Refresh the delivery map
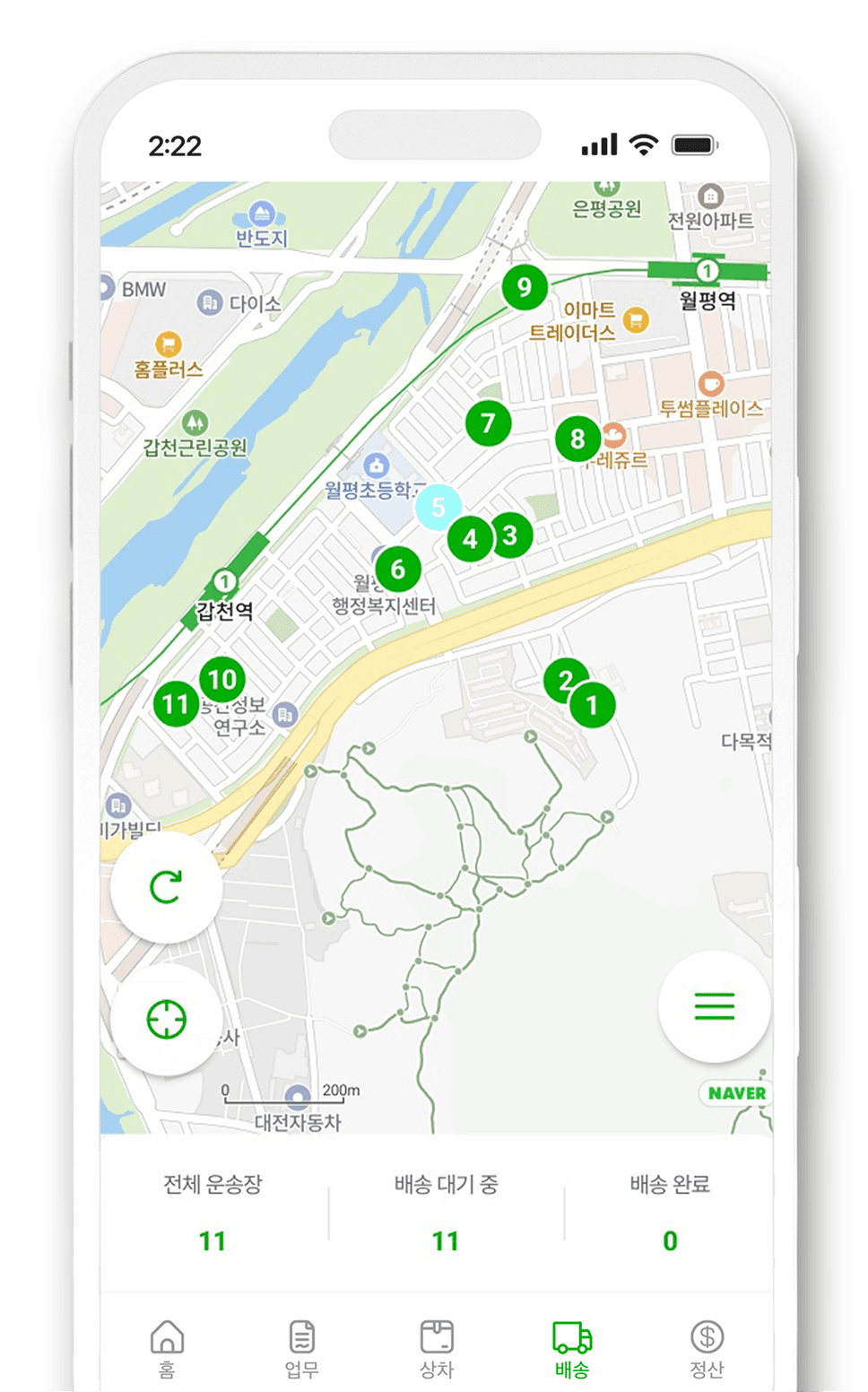 coord(166,887)
